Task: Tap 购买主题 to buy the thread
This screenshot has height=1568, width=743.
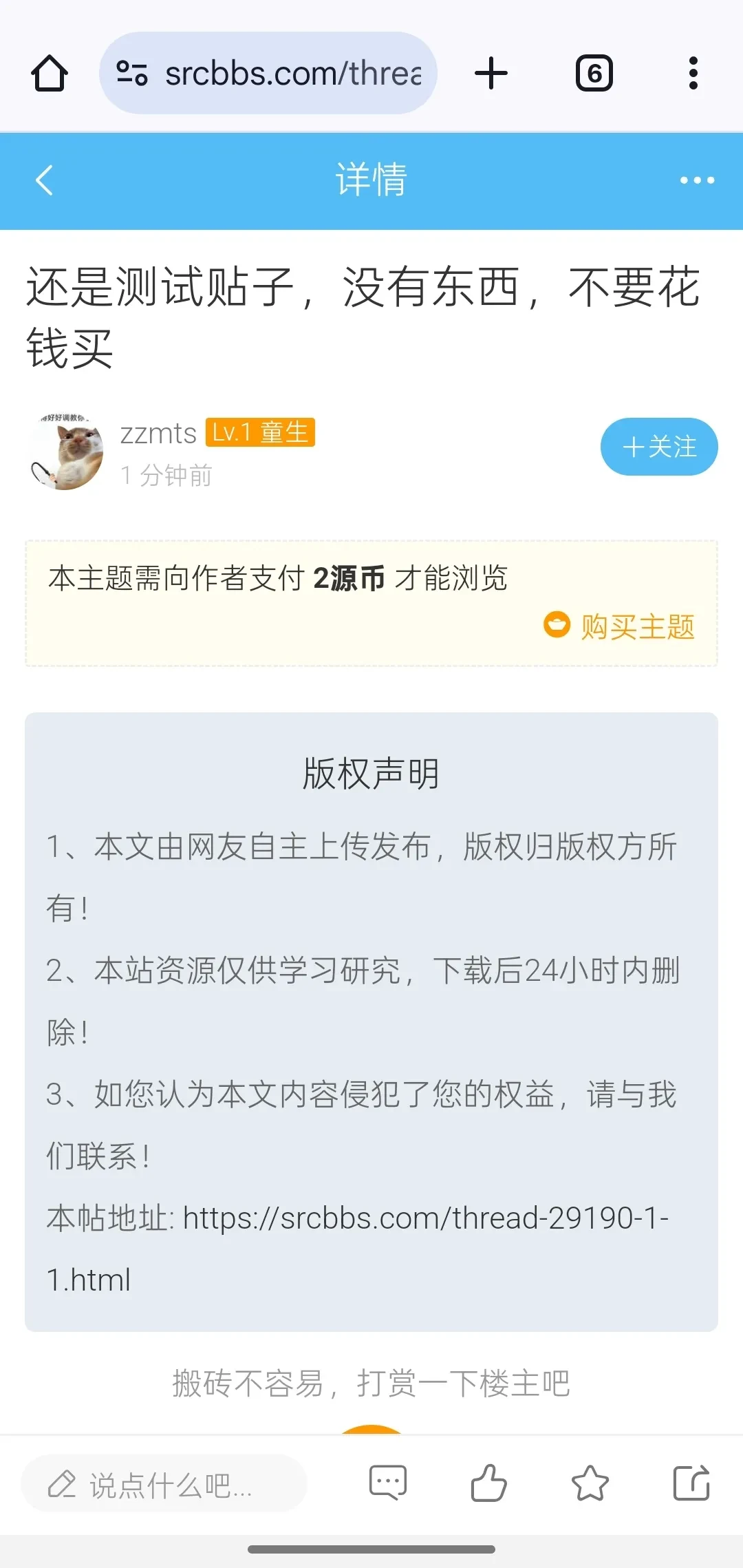Action: [x=620, y=626]
